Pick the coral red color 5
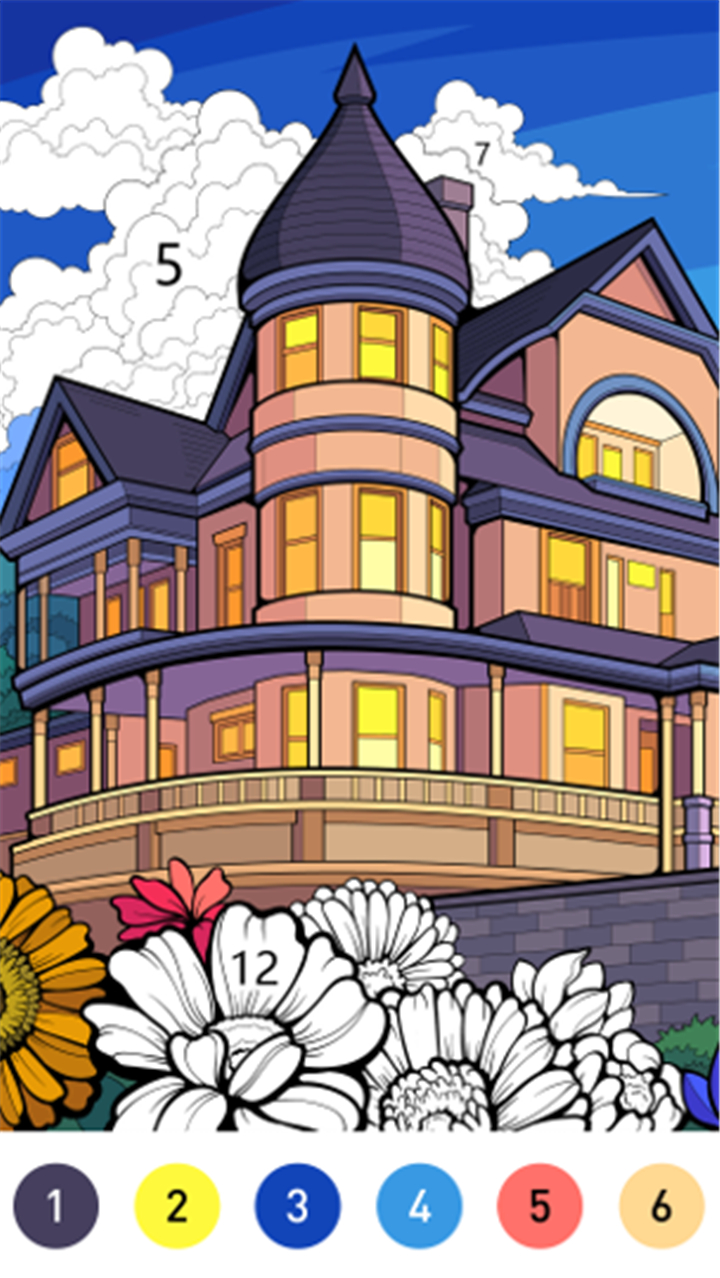720x1278 pixels. coord(540,1206)
